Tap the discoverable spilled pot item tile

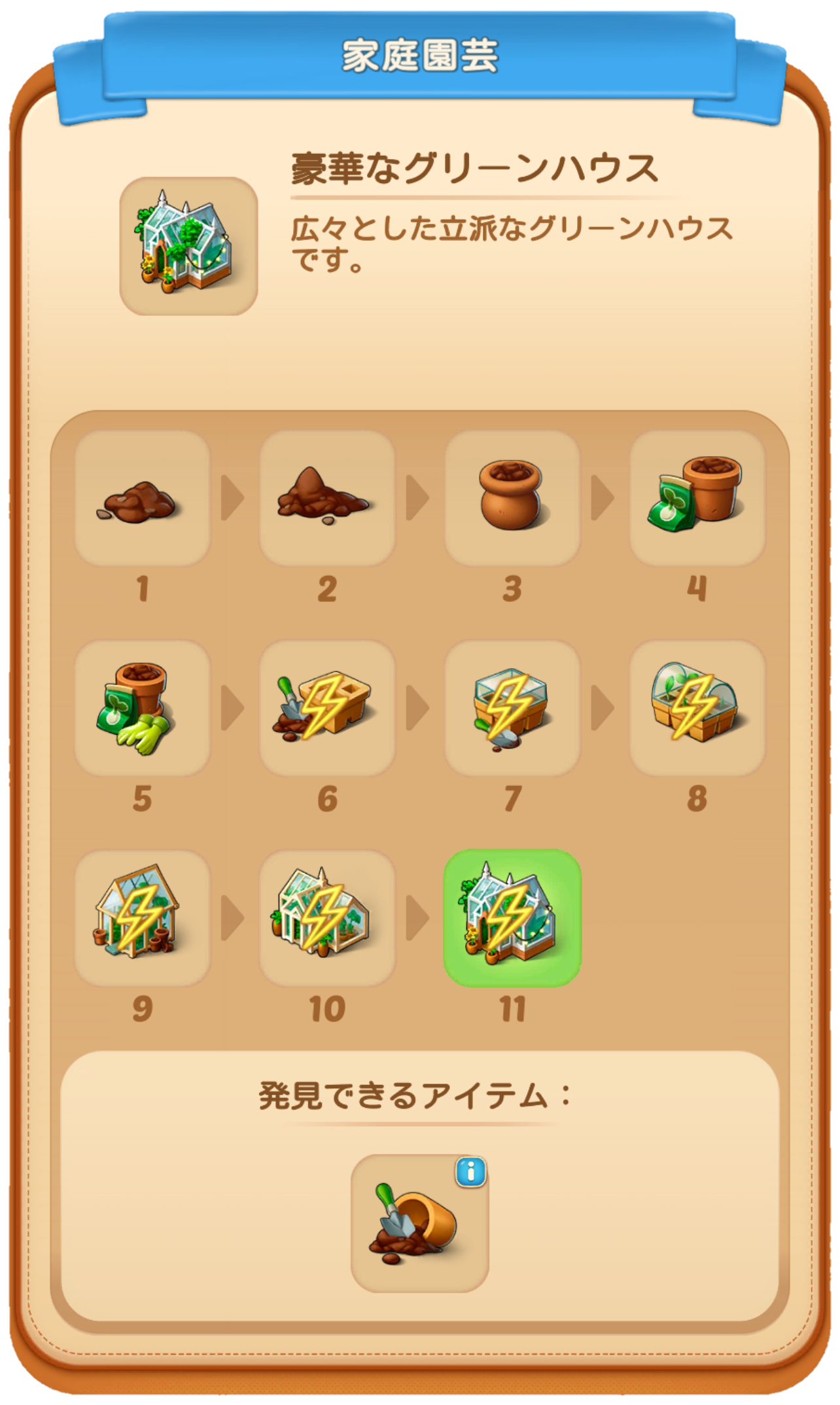pos(419,1223)
